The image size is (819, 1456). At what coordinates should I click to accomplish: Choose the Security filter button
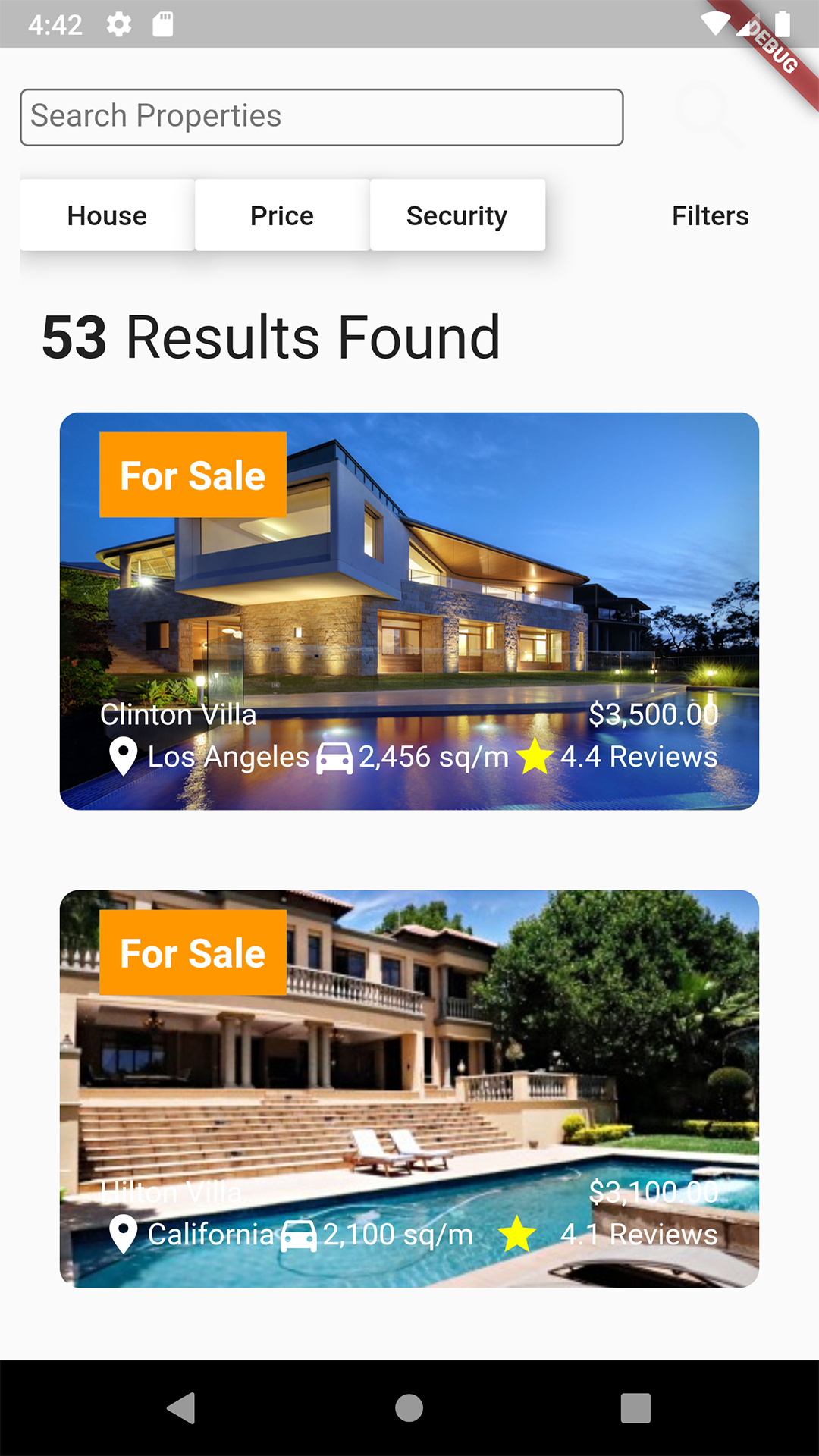tap(457, 215)
